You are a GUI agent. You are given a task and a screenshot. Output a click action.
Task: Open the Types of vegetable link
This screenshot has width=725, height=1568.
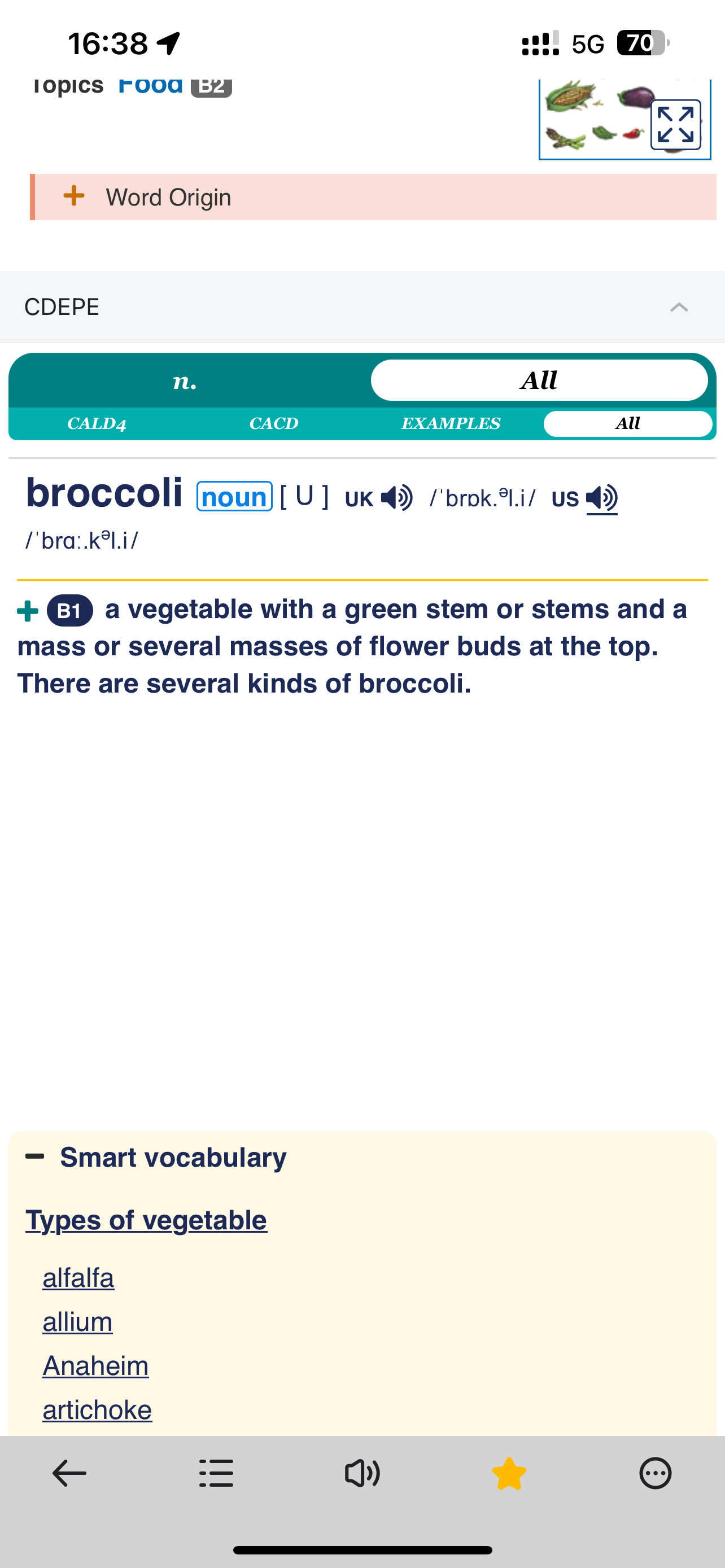(x=146, y=1220)
